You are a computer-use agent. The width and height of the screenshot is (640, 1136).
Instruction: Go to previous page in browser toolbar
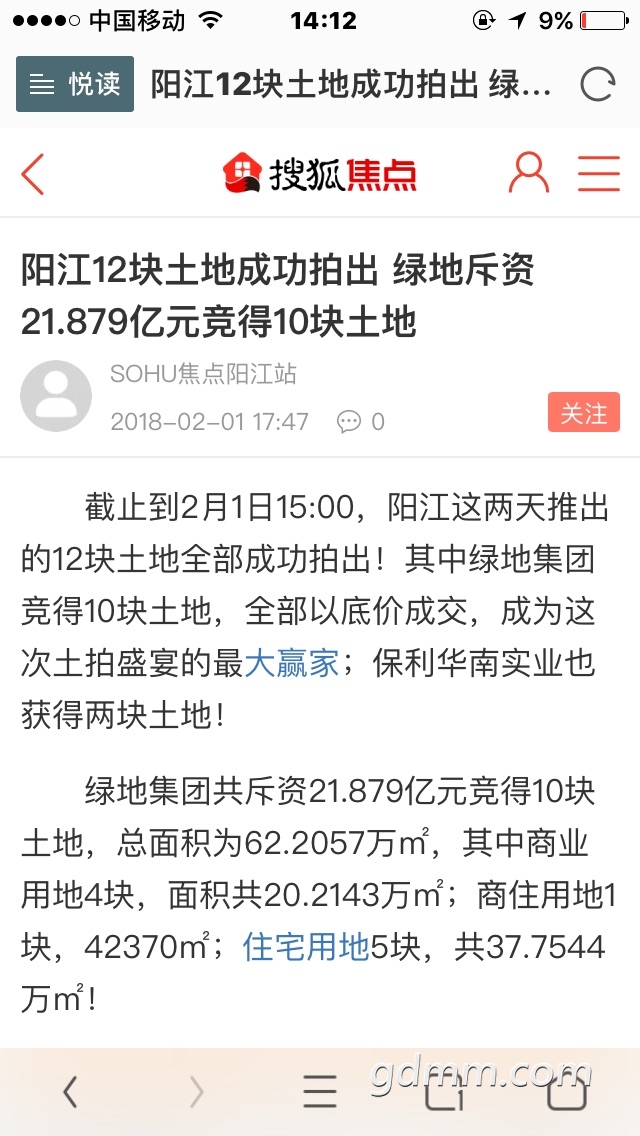tap(70, 1093)
